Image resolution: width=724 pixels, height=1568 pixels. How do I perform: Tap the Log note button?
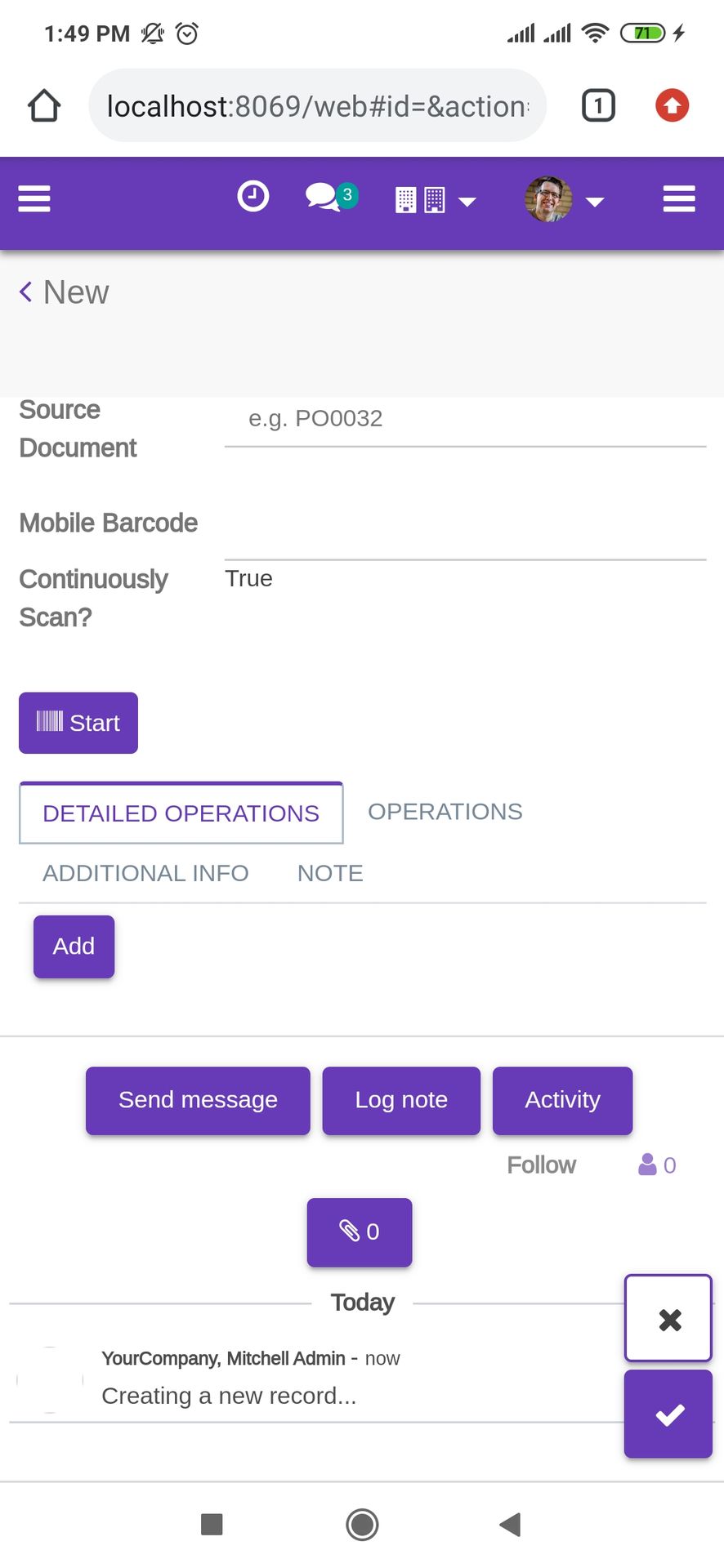pos(401,1100)
